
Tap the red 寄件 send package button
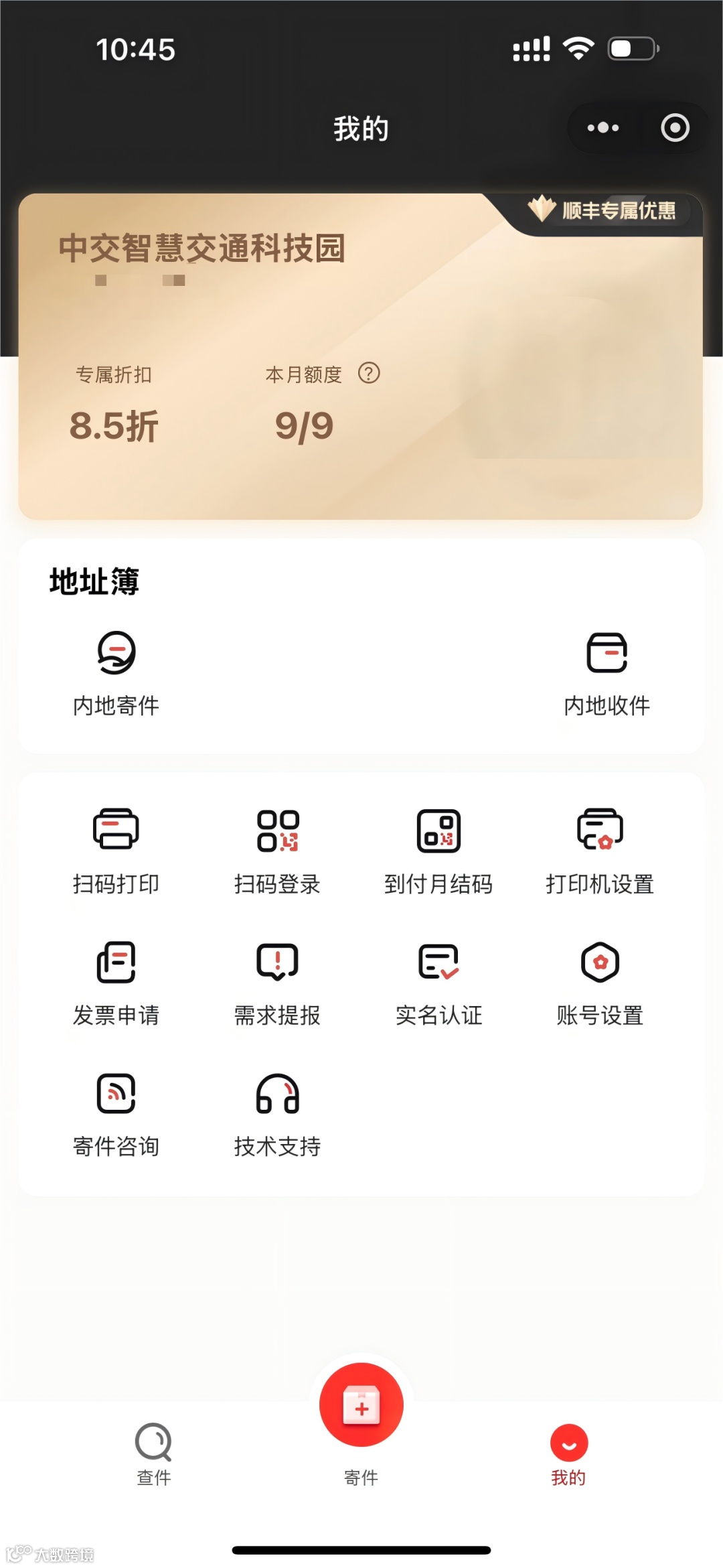coord(361,1405)
